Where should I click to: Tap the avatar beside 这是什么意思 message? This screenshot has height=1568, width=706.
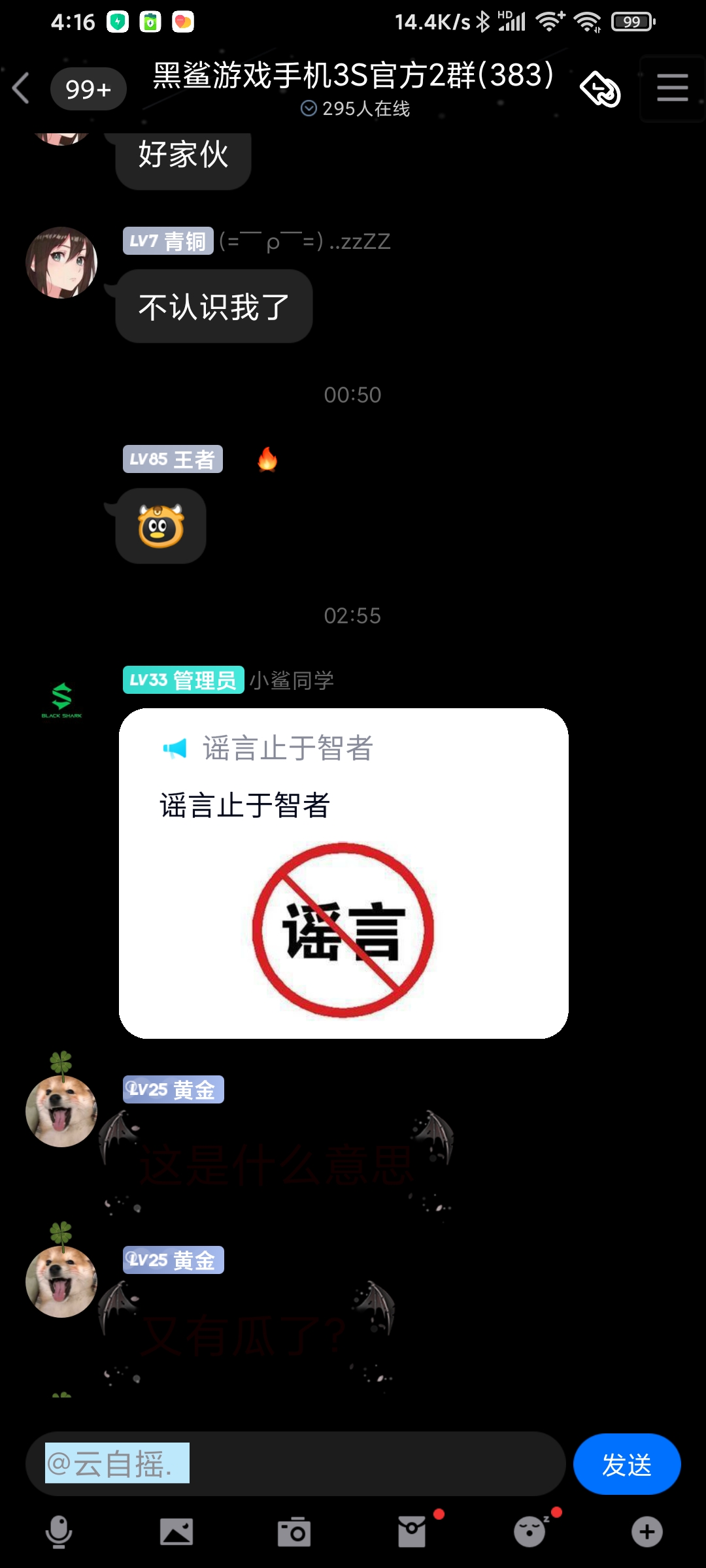coord(61,1111)
